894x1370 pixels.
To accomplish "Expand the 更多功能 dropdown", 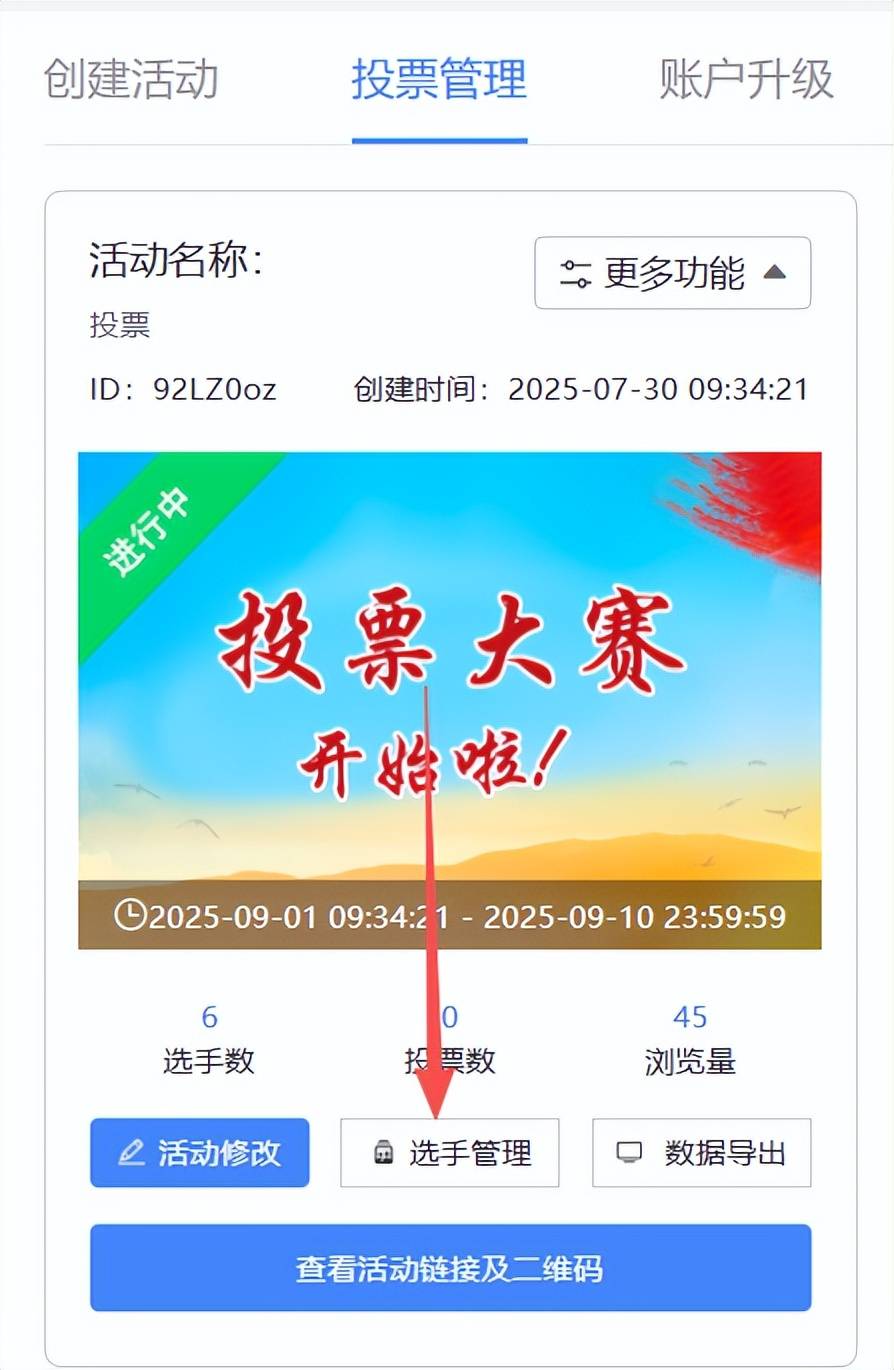I will coord(672,273).
